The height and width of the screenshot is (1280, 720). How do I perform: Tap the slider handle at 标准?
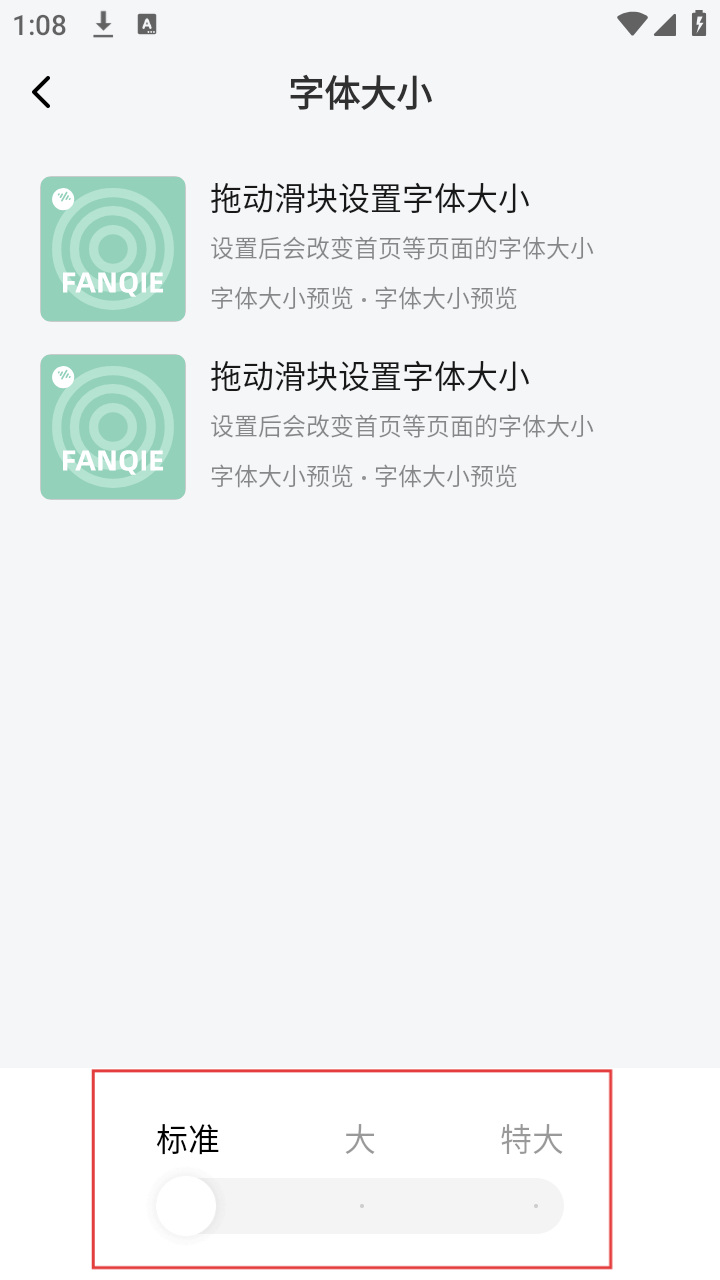pos(186,1206)
